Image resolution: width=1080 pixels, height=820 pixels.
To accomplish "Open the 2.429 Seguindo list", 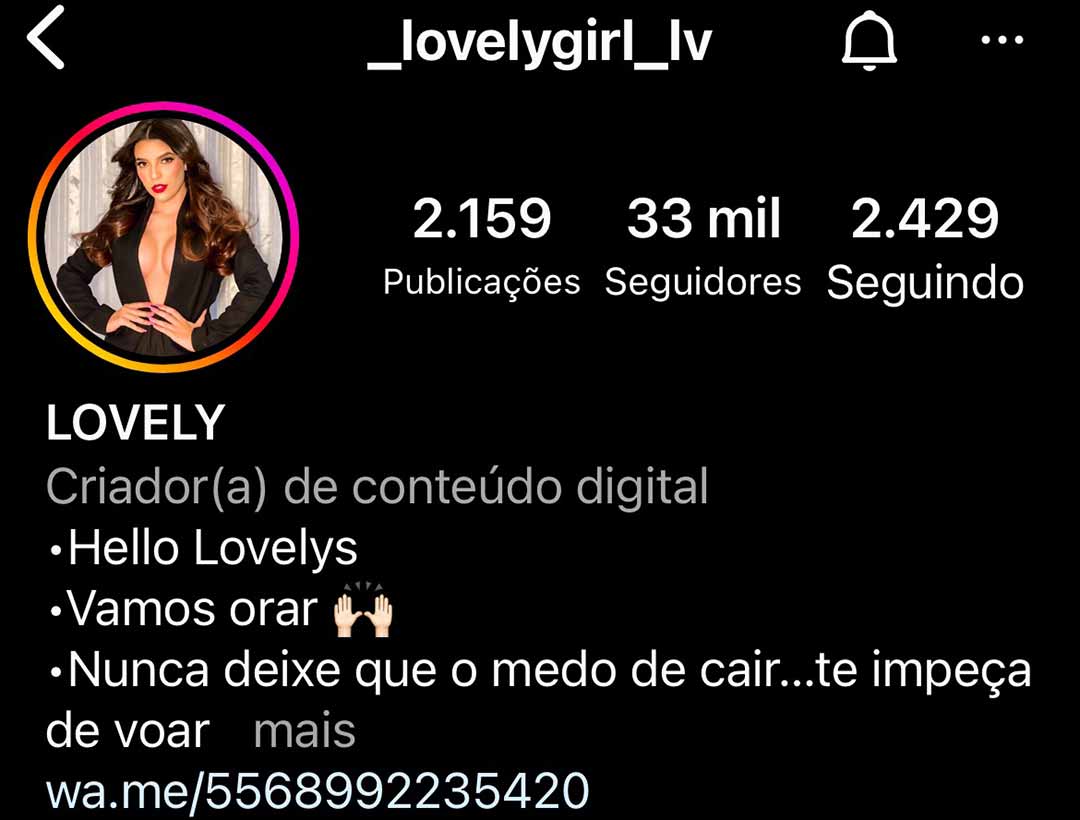I will 925,247.
